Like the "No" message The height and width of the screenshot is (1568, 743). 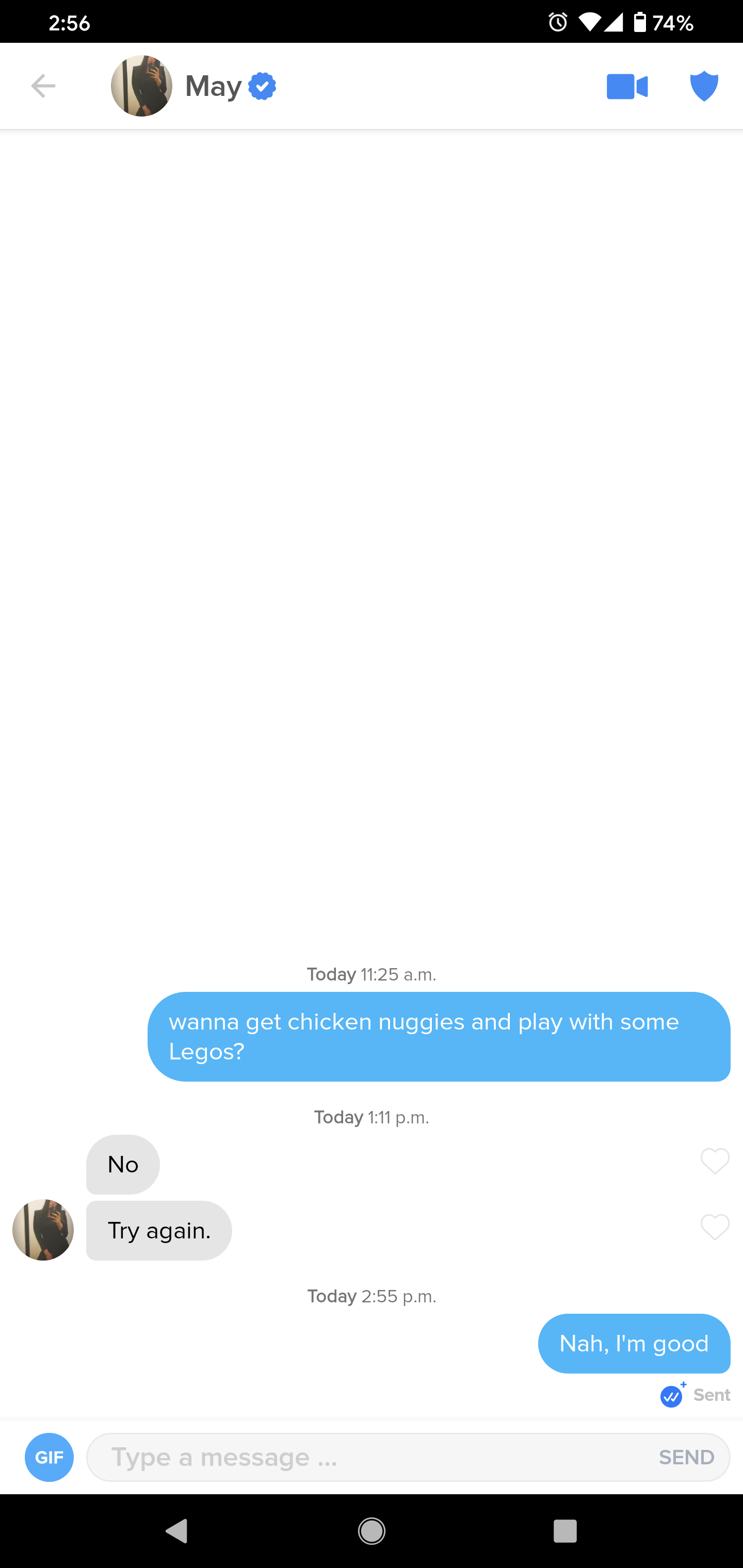pos(715,1161)
